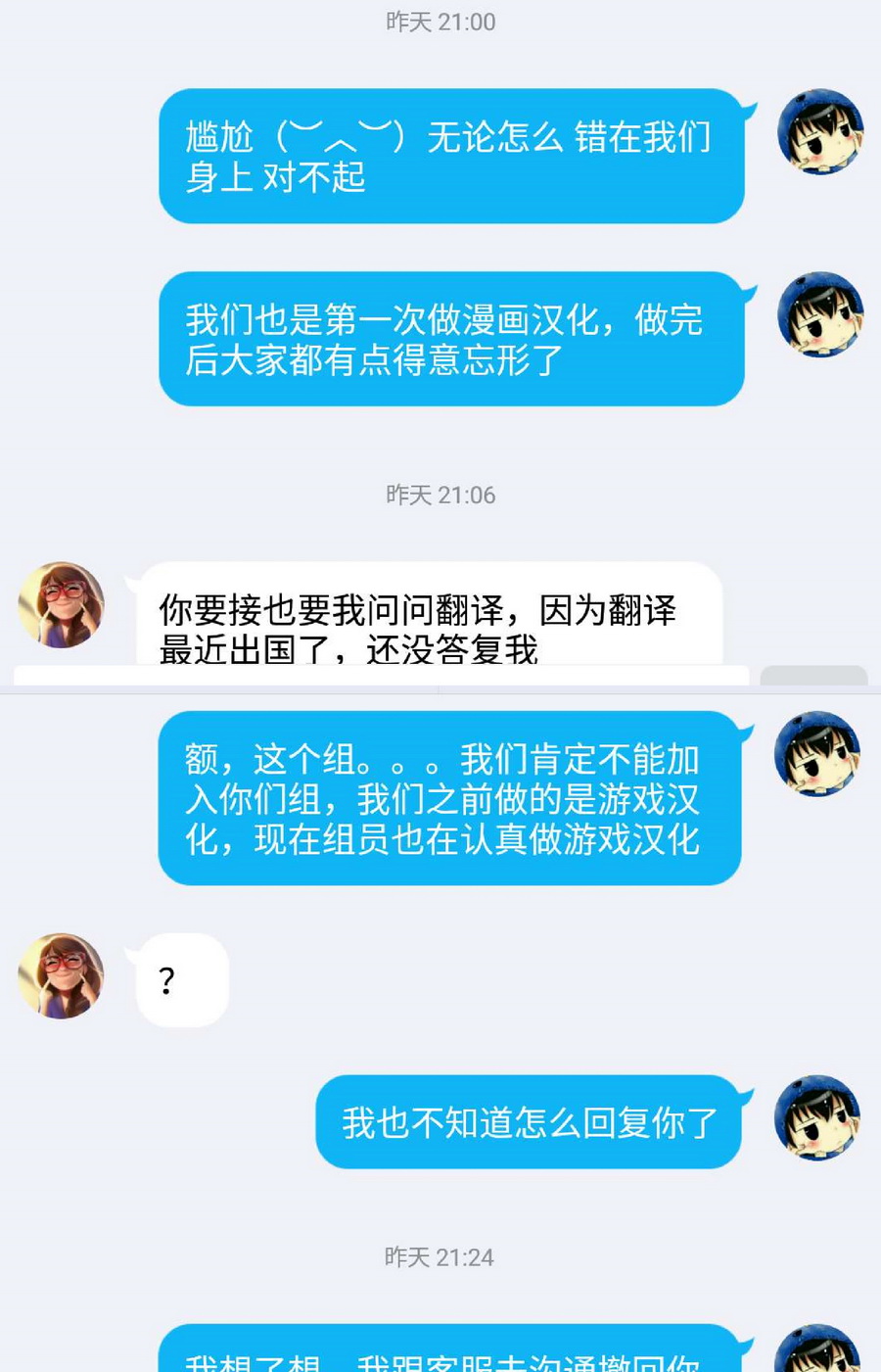The image size is (881, 1372).
Task: Open the girl avatar beside the translator message
Action: [61, 607]
